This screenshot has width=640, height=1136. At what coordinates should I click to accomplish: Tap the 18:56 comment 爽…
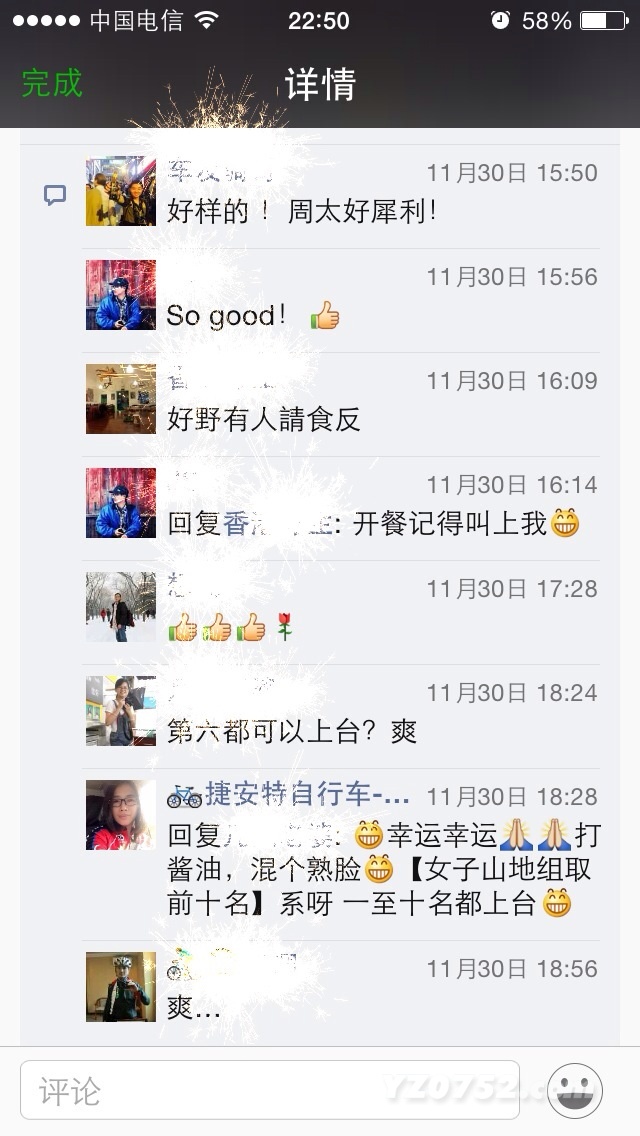(x=194, y=1007)
